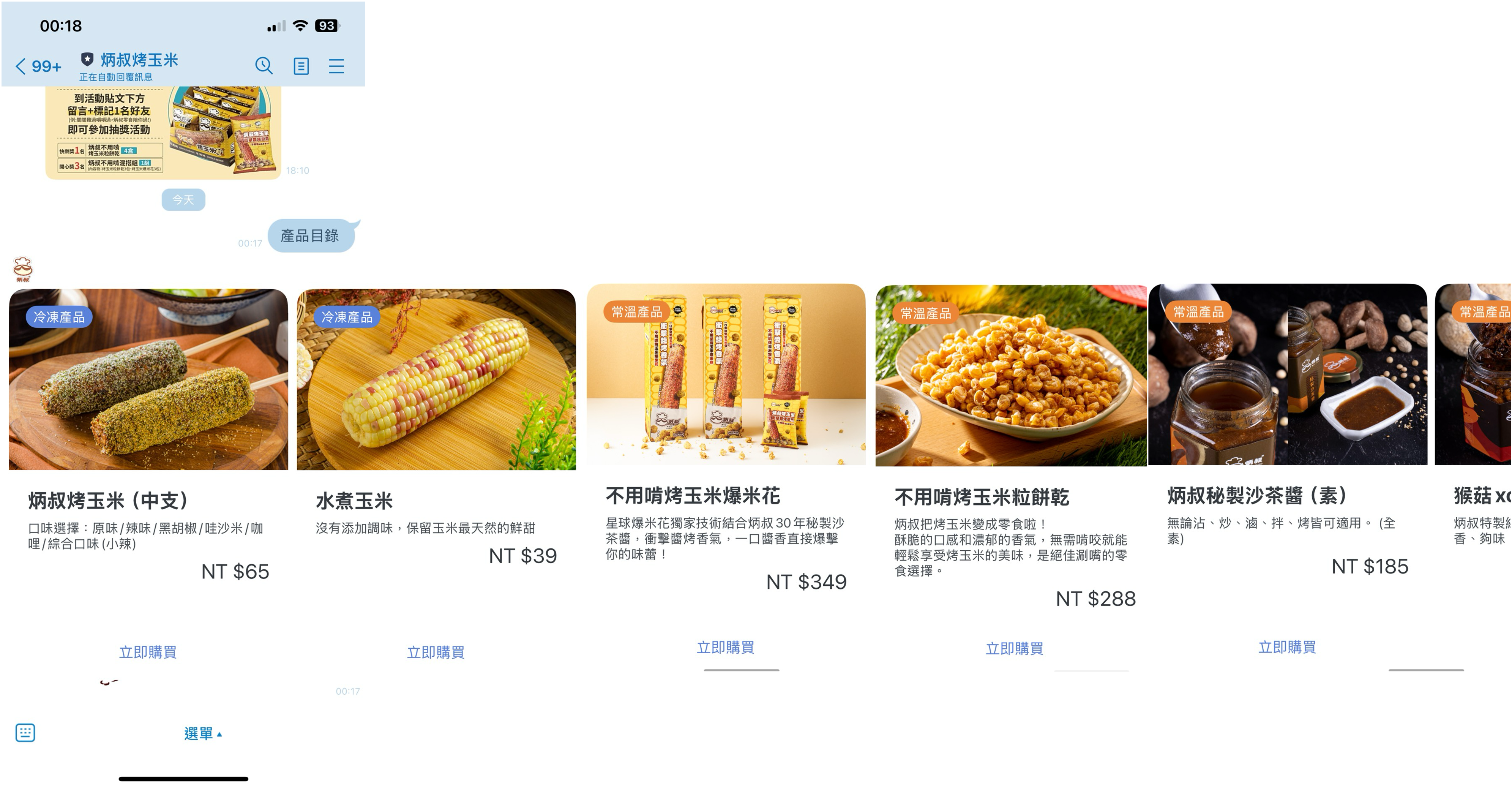Purchase 不用啃烤玉米爆米花 via 立即購買

click(x=726, y=647)
